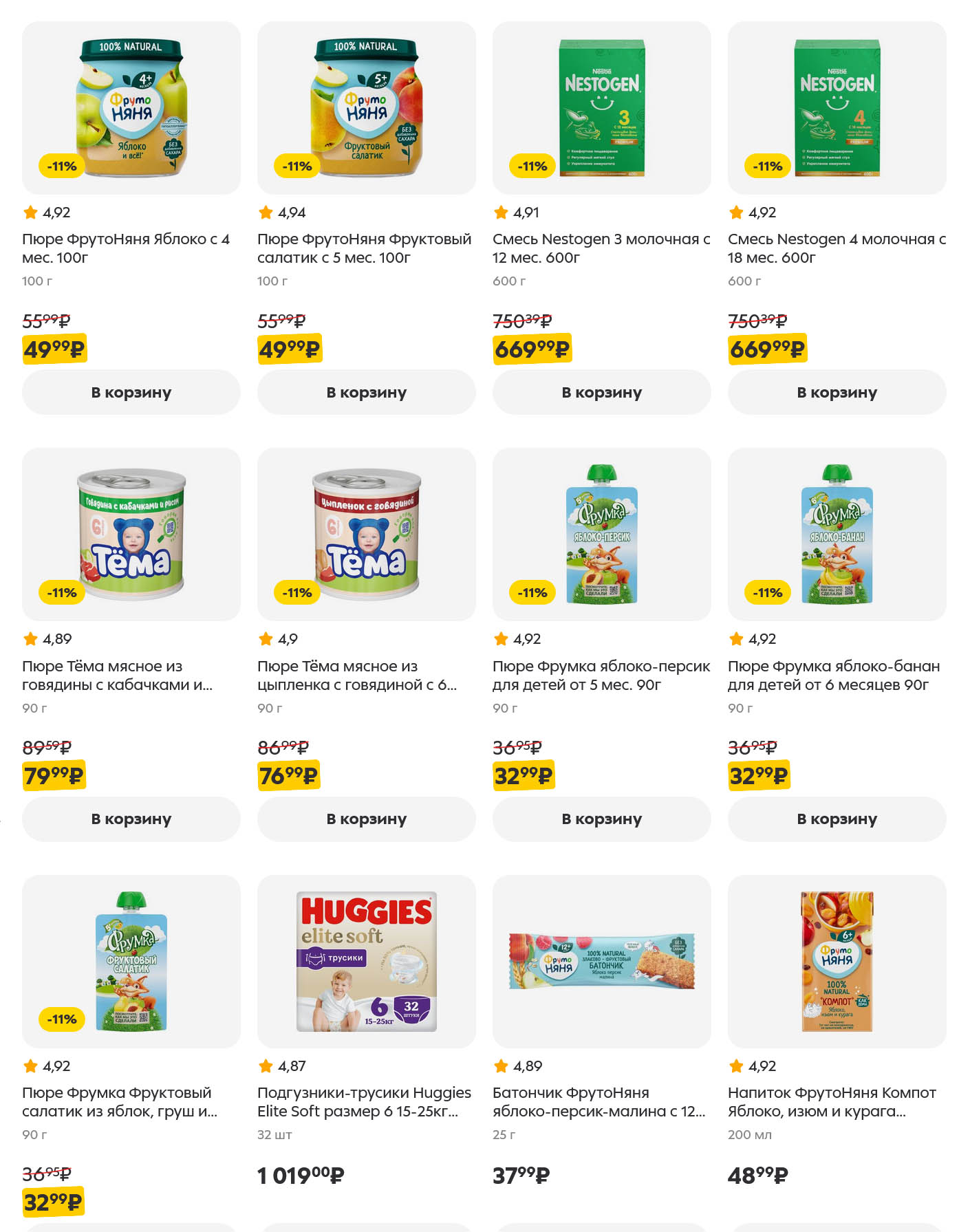Open ФрутоНяня Фруктовый салатик product card

pyautogui.click(x=366, y=108)
